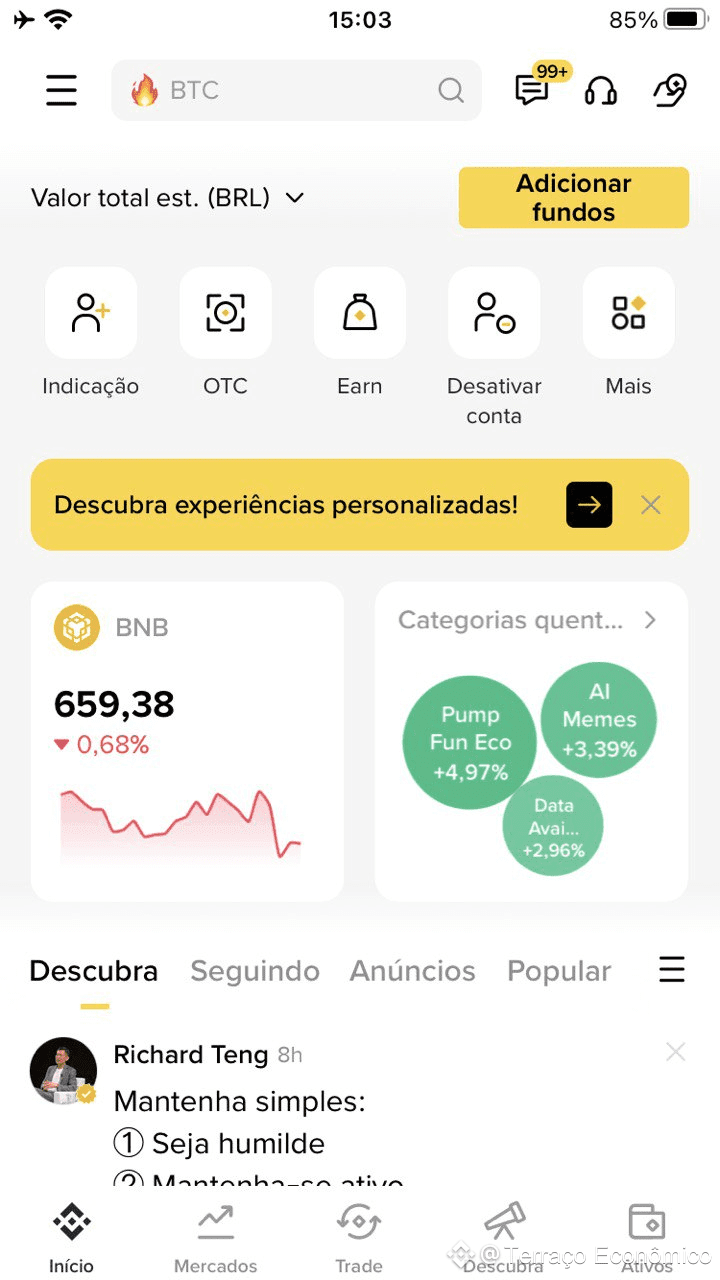Open Trade in bottom navigation

click(x=359, y=1239)
